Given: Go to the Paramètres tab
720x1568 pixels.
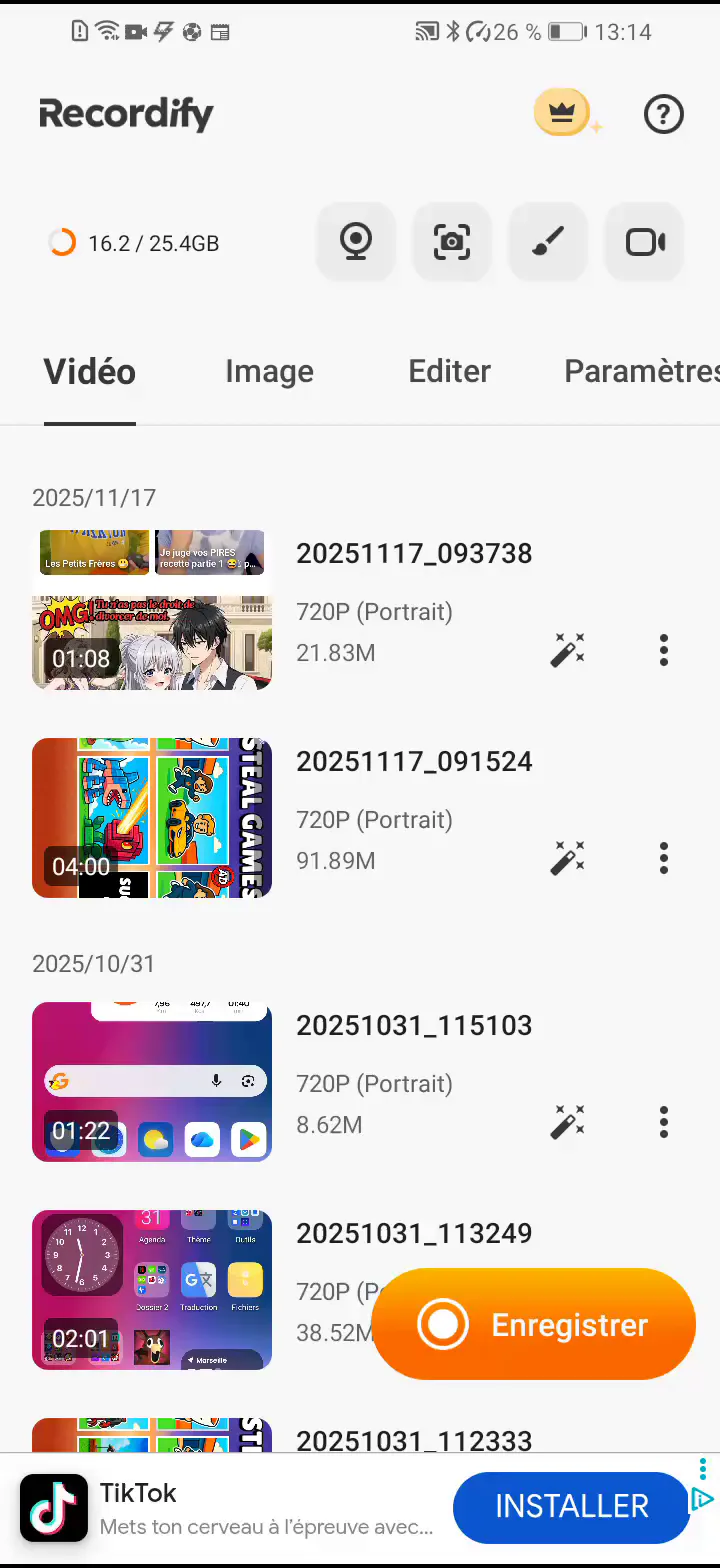Looking at the screenshot, I should point(642,371).
